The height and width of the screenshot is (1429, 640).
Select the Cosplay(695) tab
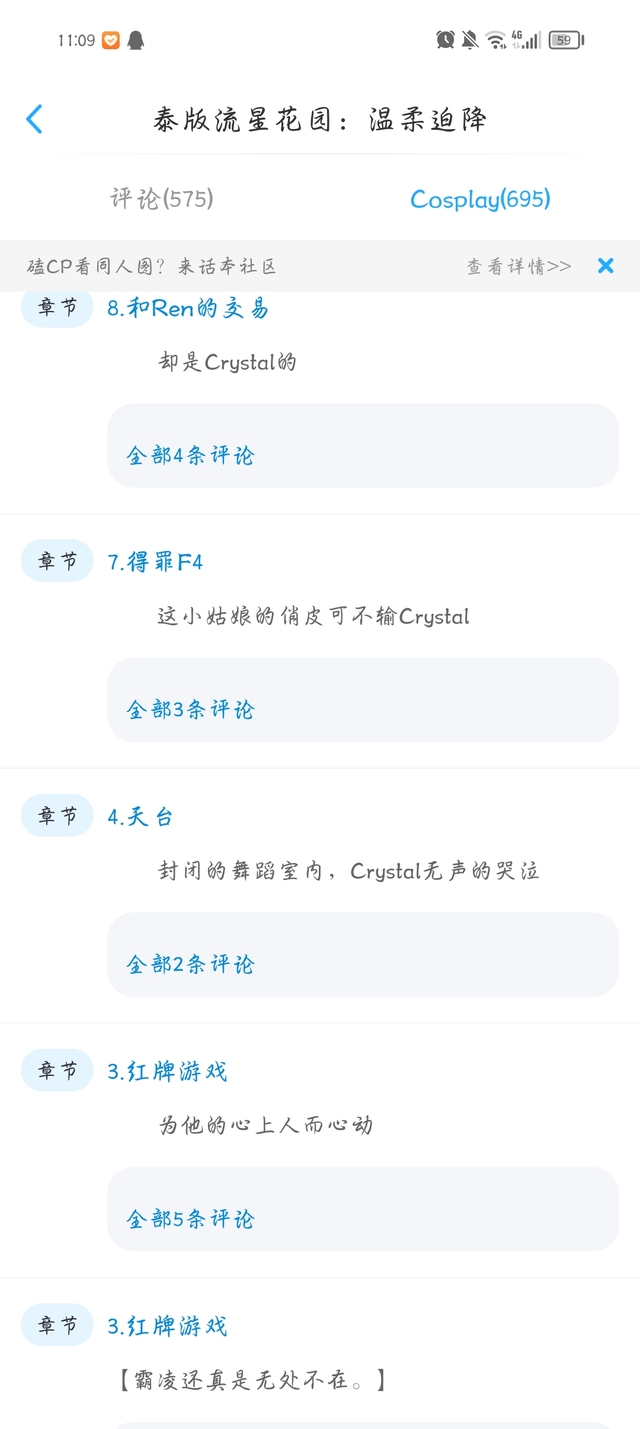(x=480, y=198)
